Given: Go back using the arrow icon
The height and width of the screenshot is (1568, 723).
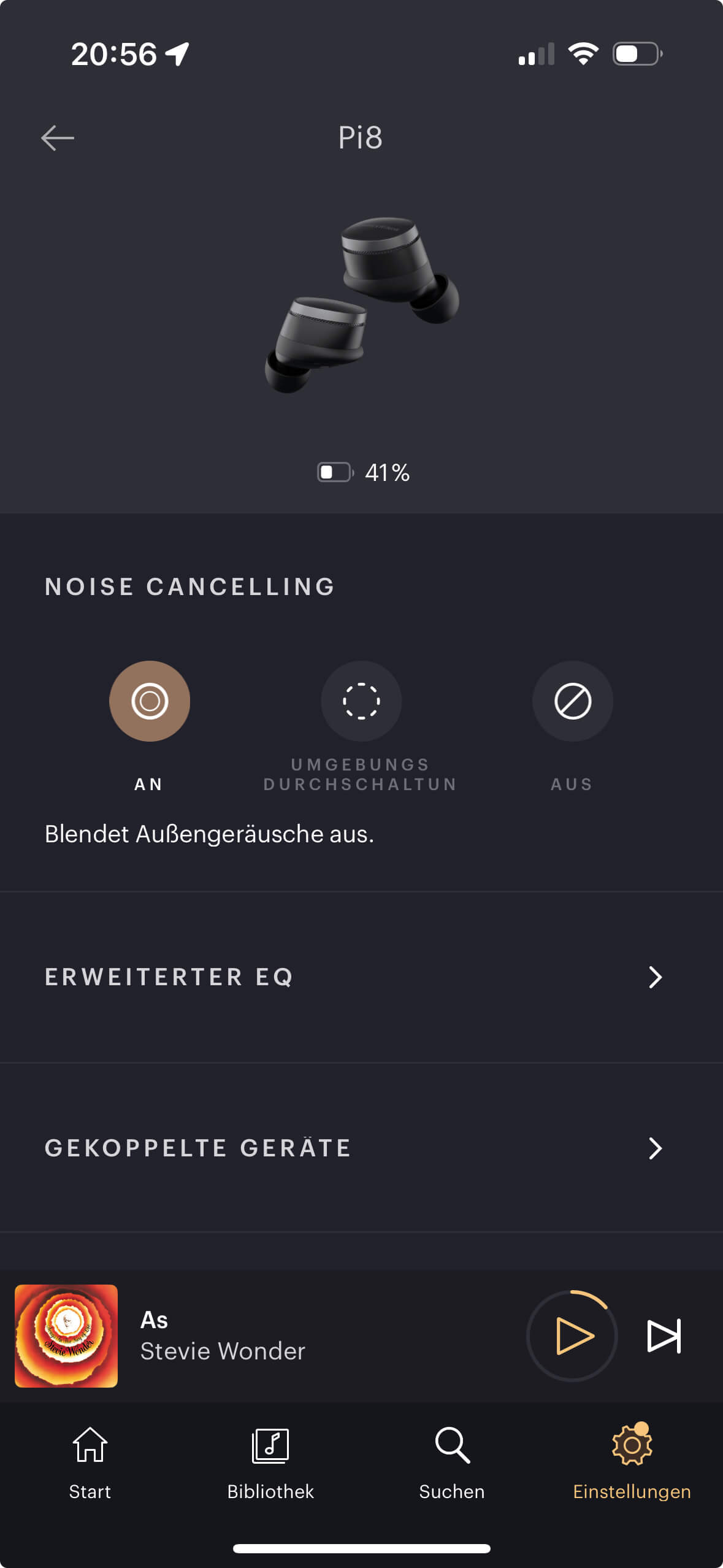Looking at the screenshot, I should (58, 138).
